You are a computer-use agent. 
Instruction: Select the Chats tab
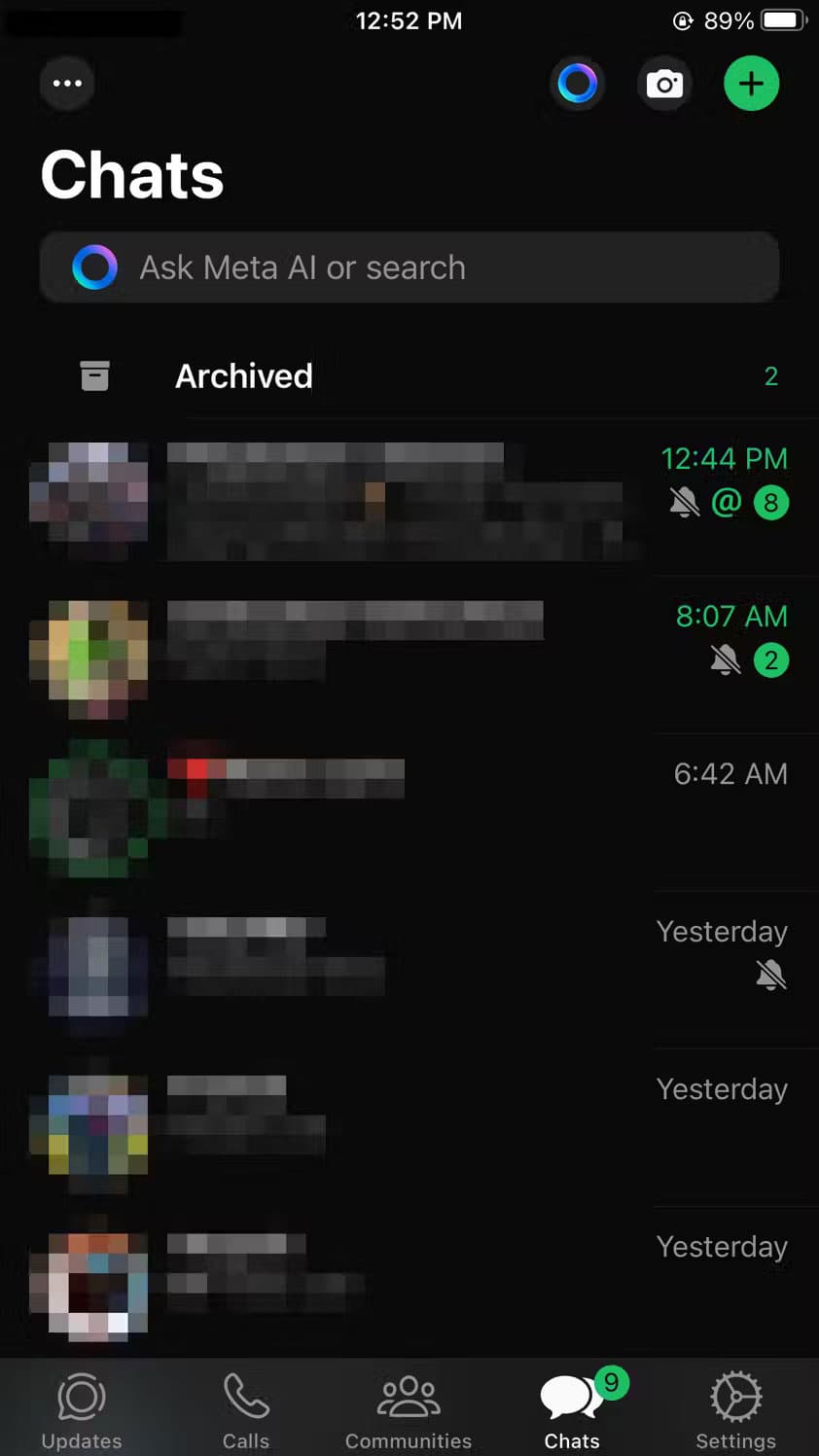point(572,1410)
